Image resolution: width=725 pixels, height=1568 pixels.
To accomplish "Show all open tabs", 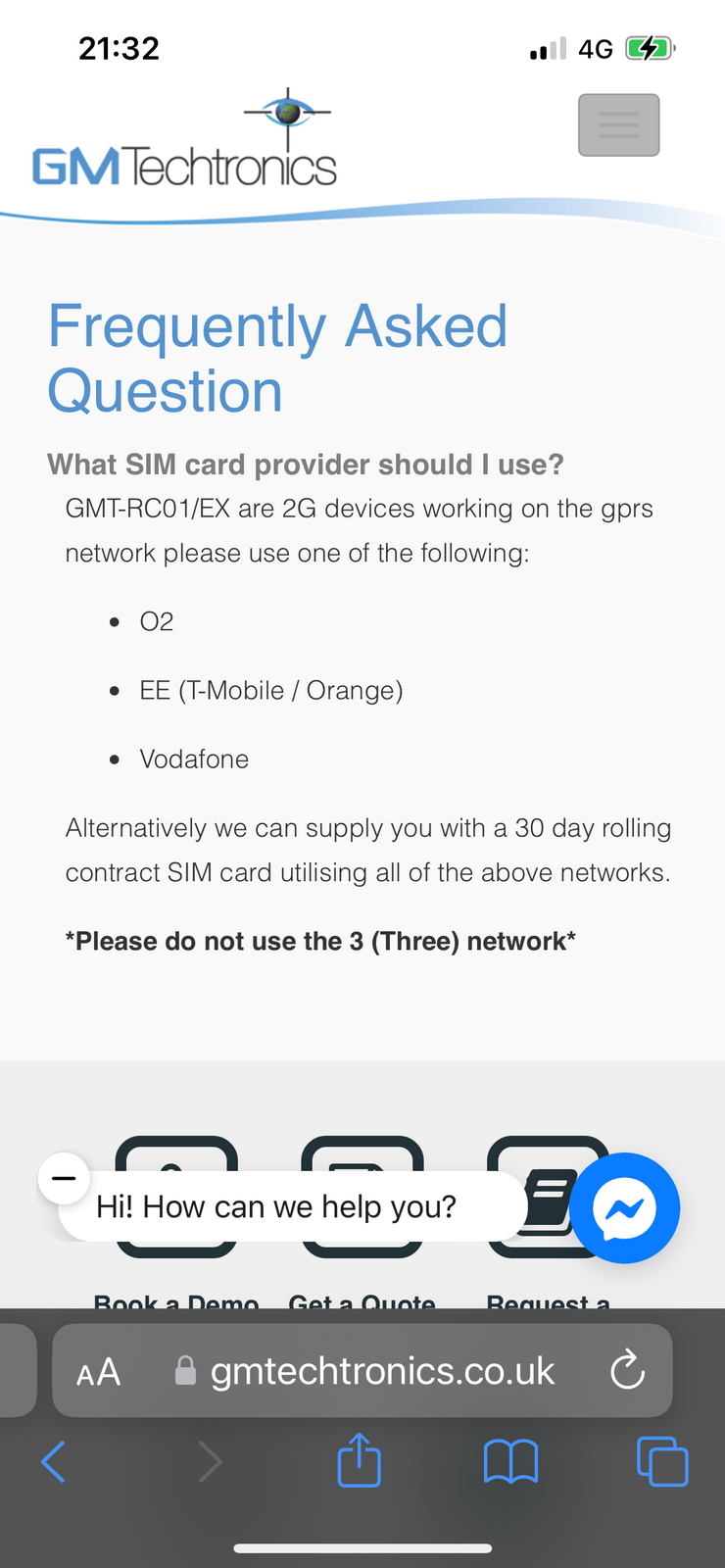I will tap(662, 1462).
